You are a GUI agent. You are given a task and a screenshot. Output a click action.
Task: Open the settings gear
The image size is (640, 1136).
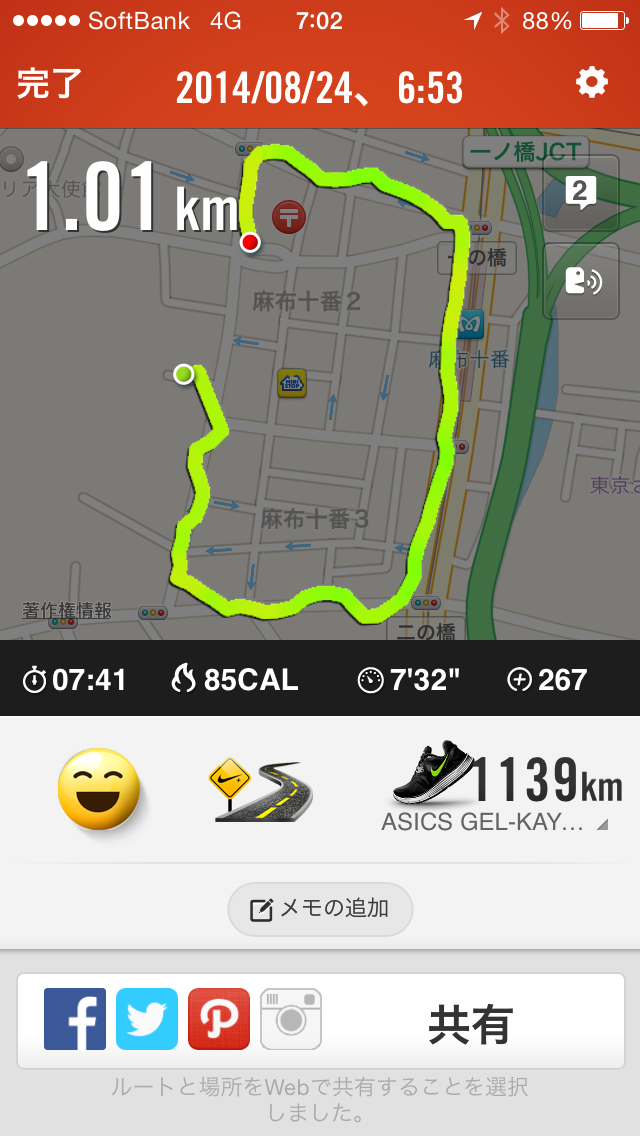click(591, 83)
